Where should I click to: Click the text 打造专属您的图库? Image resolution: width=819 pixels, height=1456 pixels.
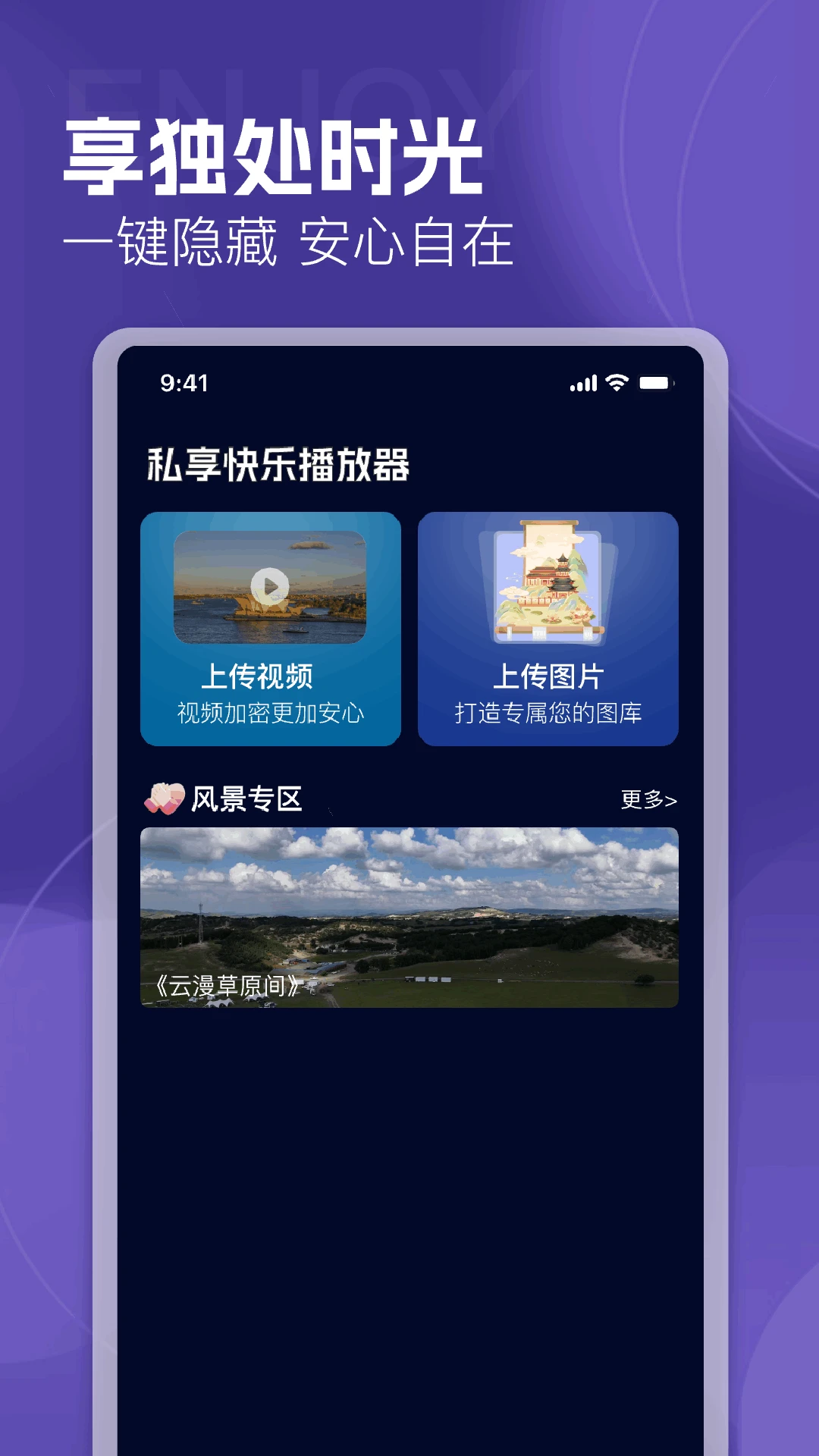pos(548,714)
